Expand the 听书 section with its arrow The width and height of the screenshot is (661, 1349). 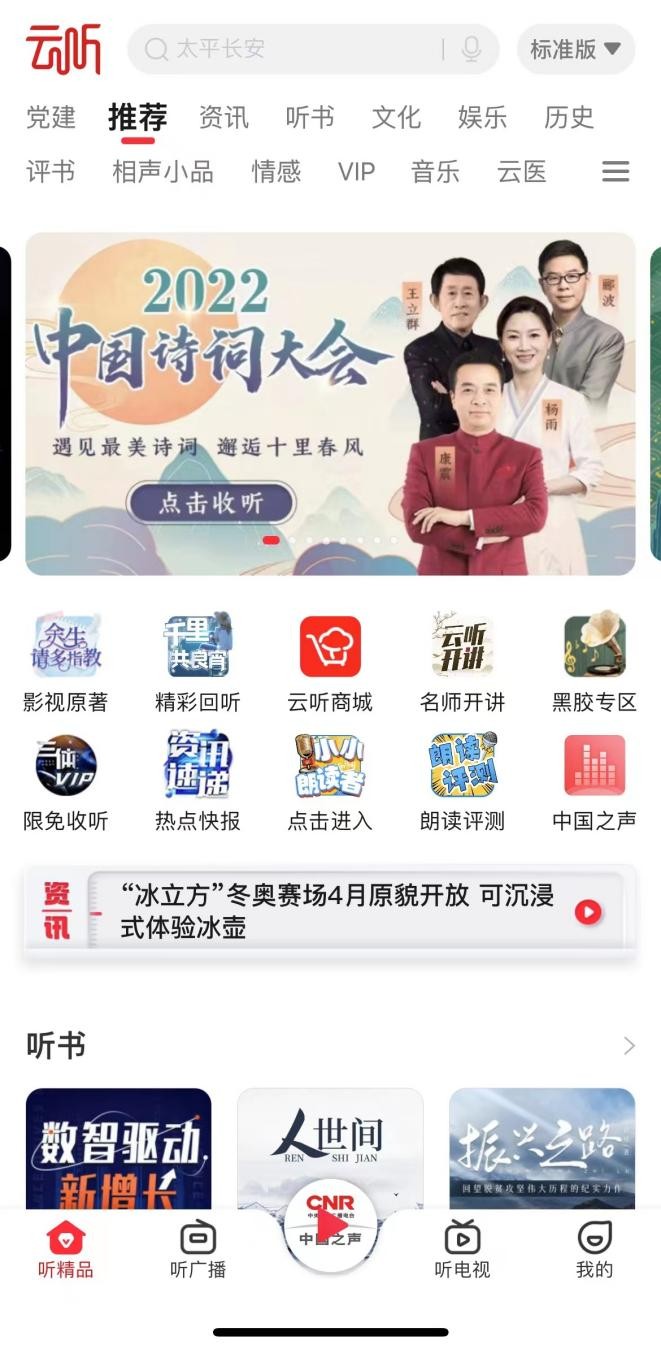pyautogui.click(x=629, y=1046)
